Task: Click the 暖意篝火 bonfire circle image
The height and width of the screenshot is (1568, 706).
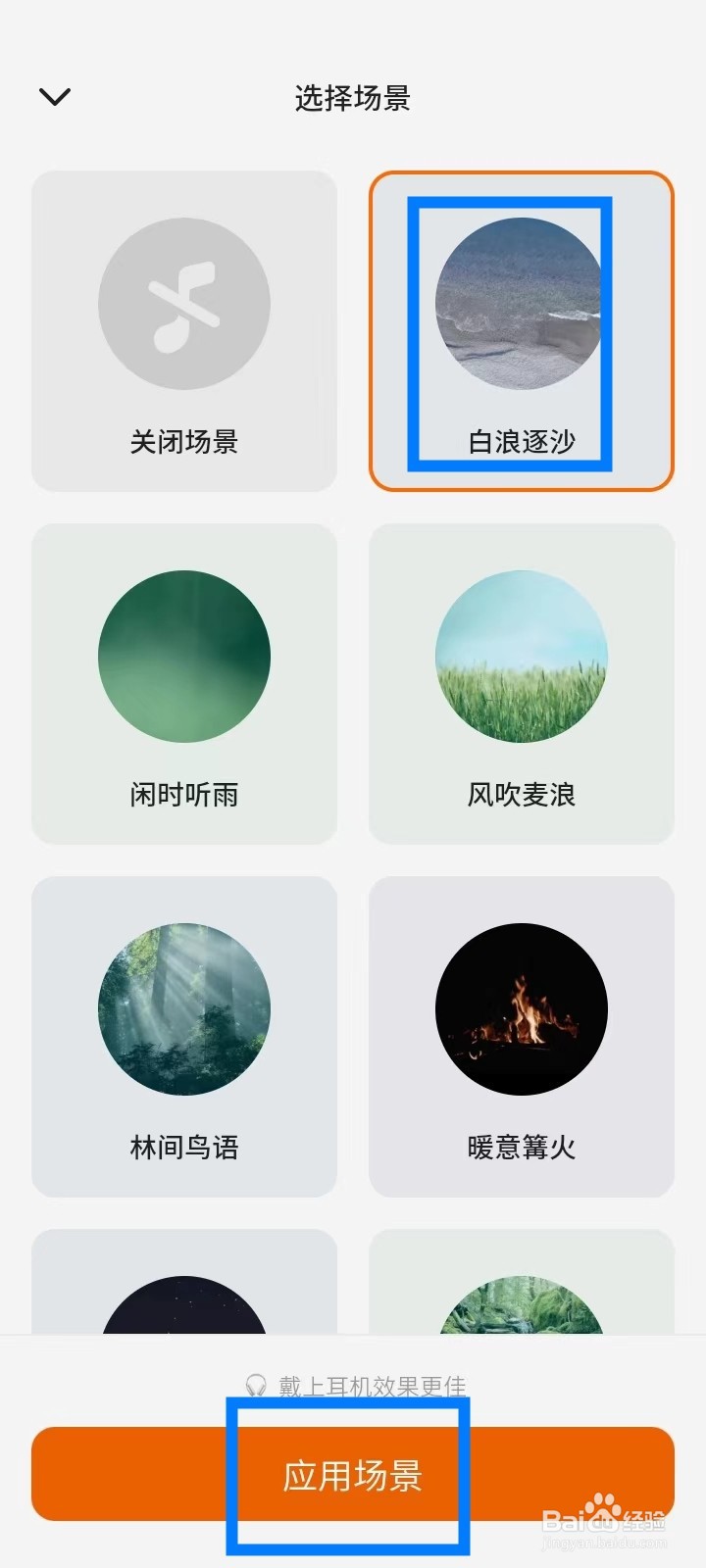Action: coord(522,1009)
